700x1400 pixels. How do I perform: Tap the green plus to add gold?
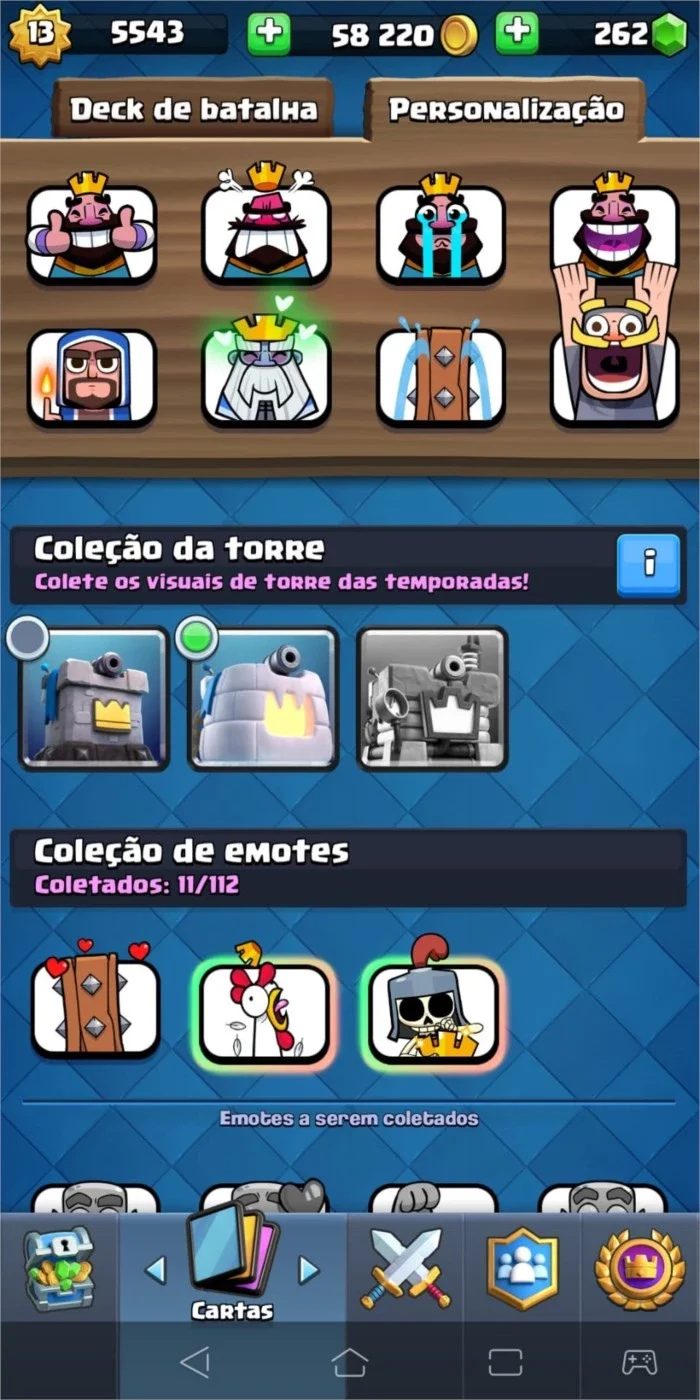pos(268,35)
